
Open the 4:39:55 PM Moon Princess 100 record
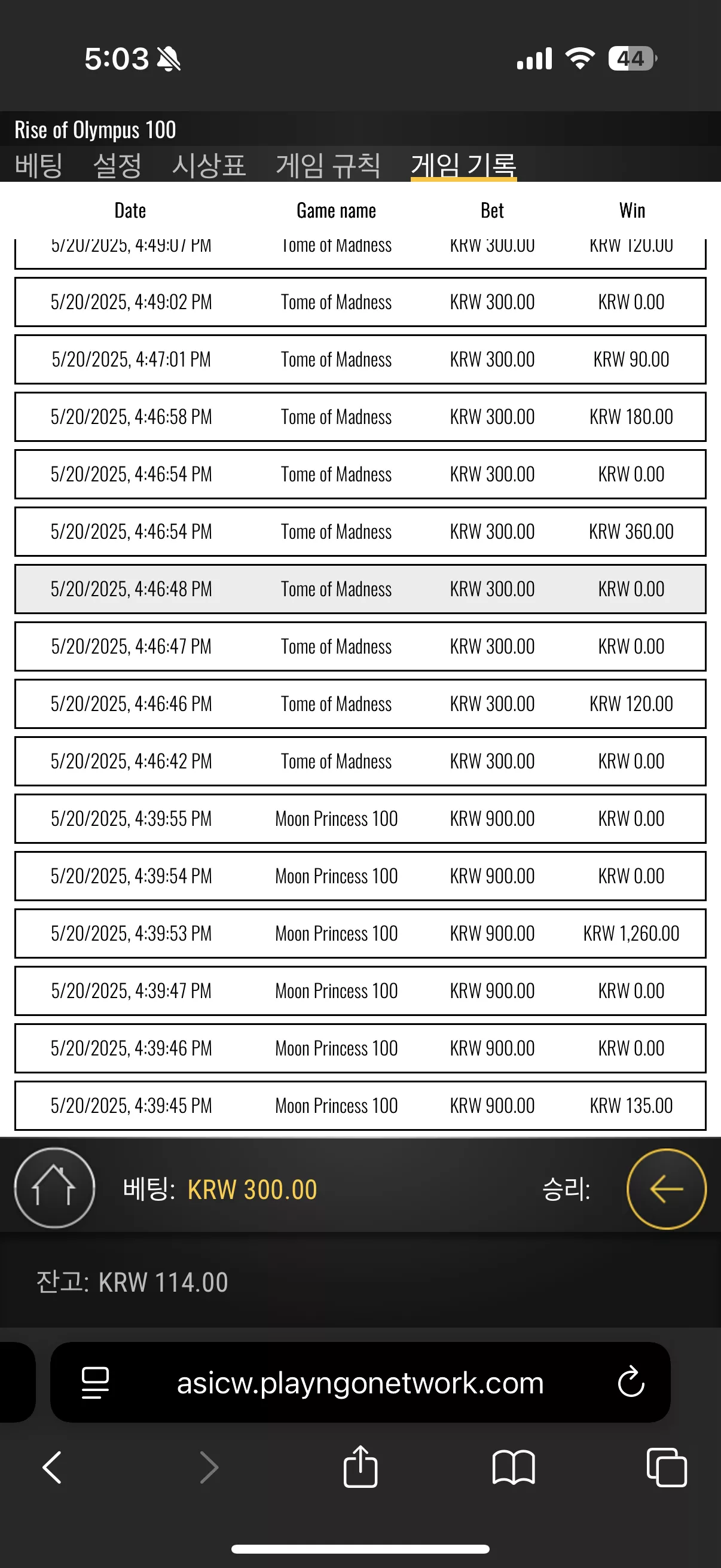[x=360, y=818]
